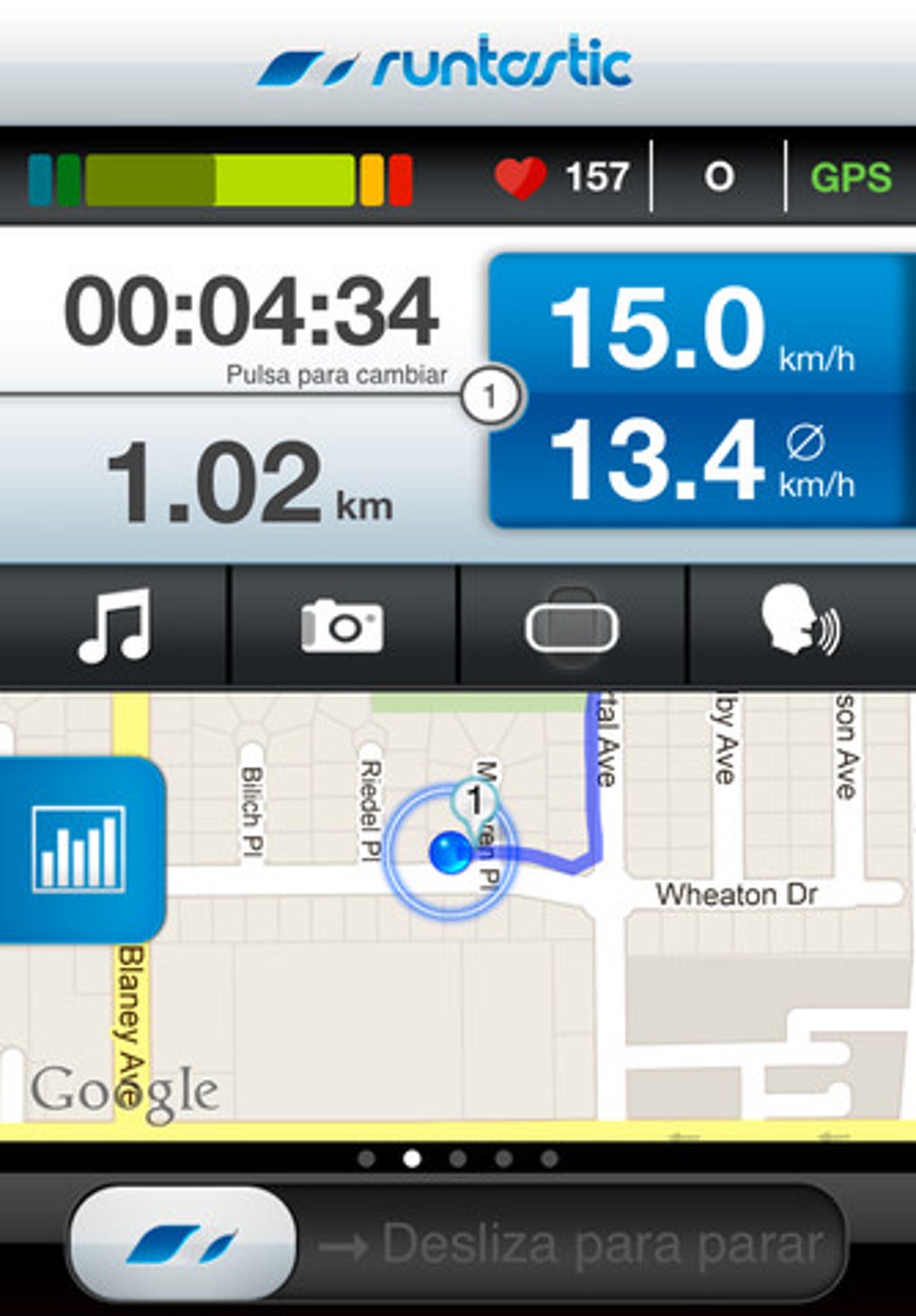Tap the heart rate indicator
The height and width of the screenshot is (1316, 916).
[x=562, y=176]
